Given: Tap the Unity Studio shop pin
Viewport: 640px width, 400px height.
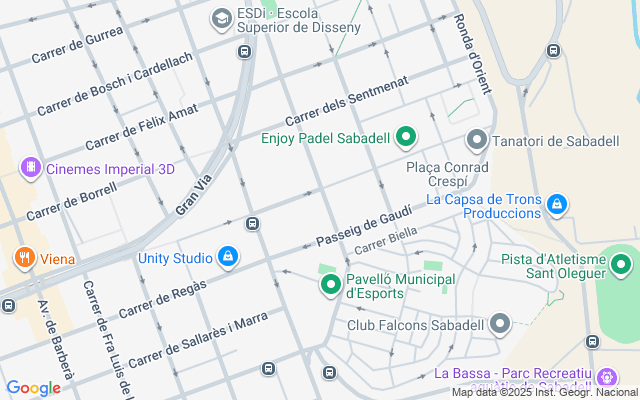Looking at the screenshot, I should point(229,258).
